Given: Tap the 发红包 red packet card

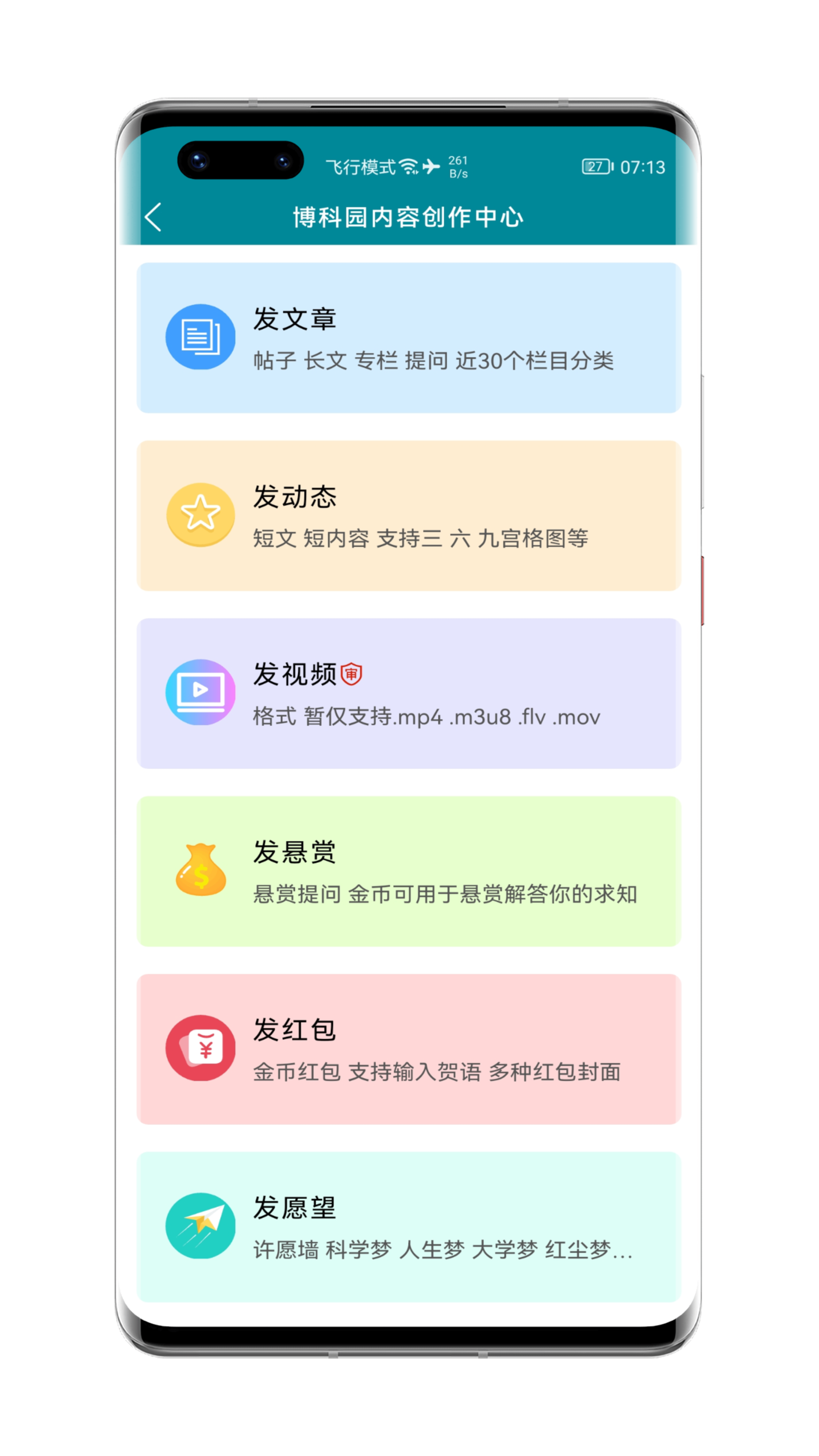Looking at the screenshot, I should (409, 1048).
